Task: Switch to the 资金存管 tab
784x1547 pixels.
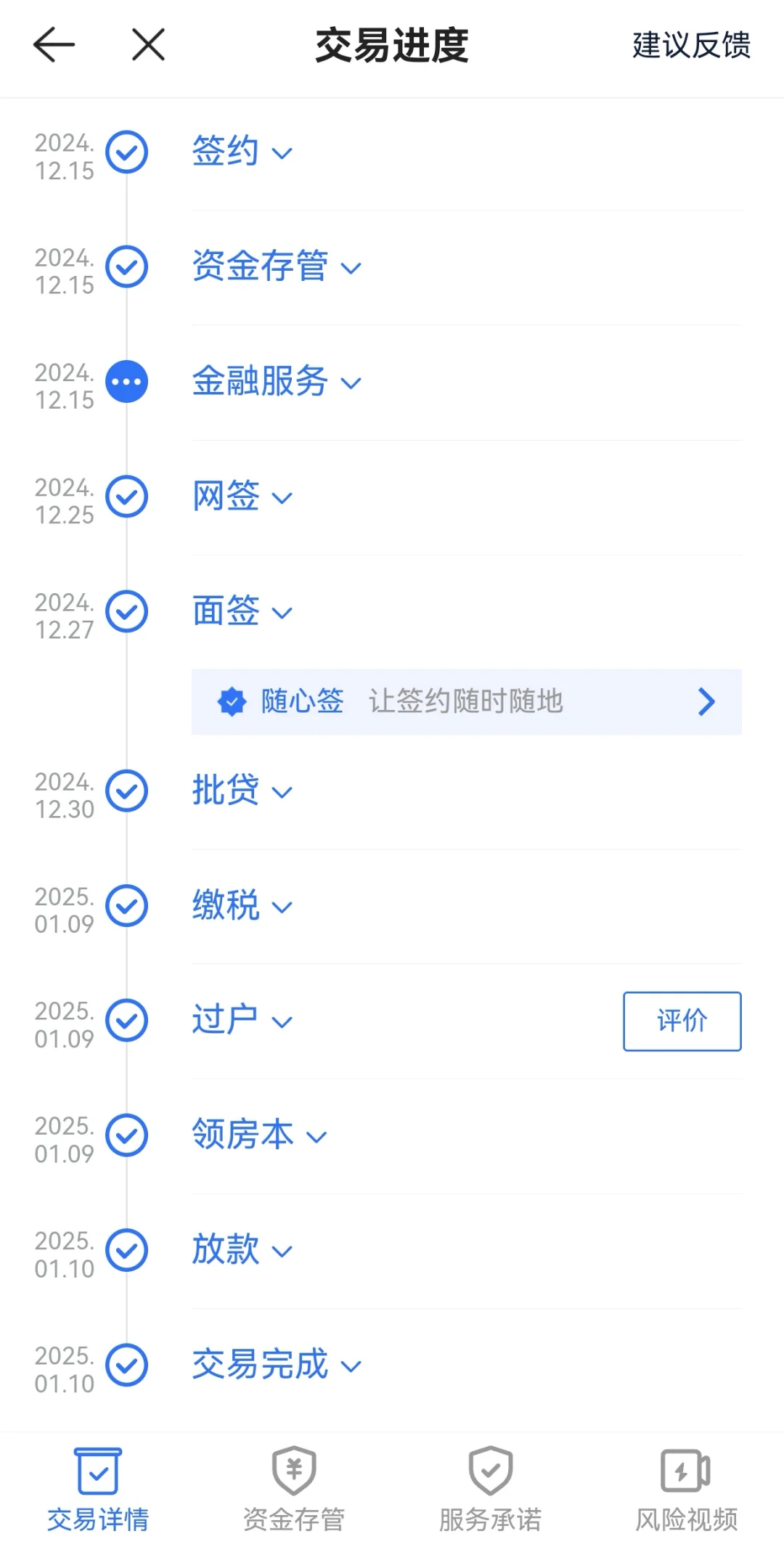Action: coord(294,1490)
